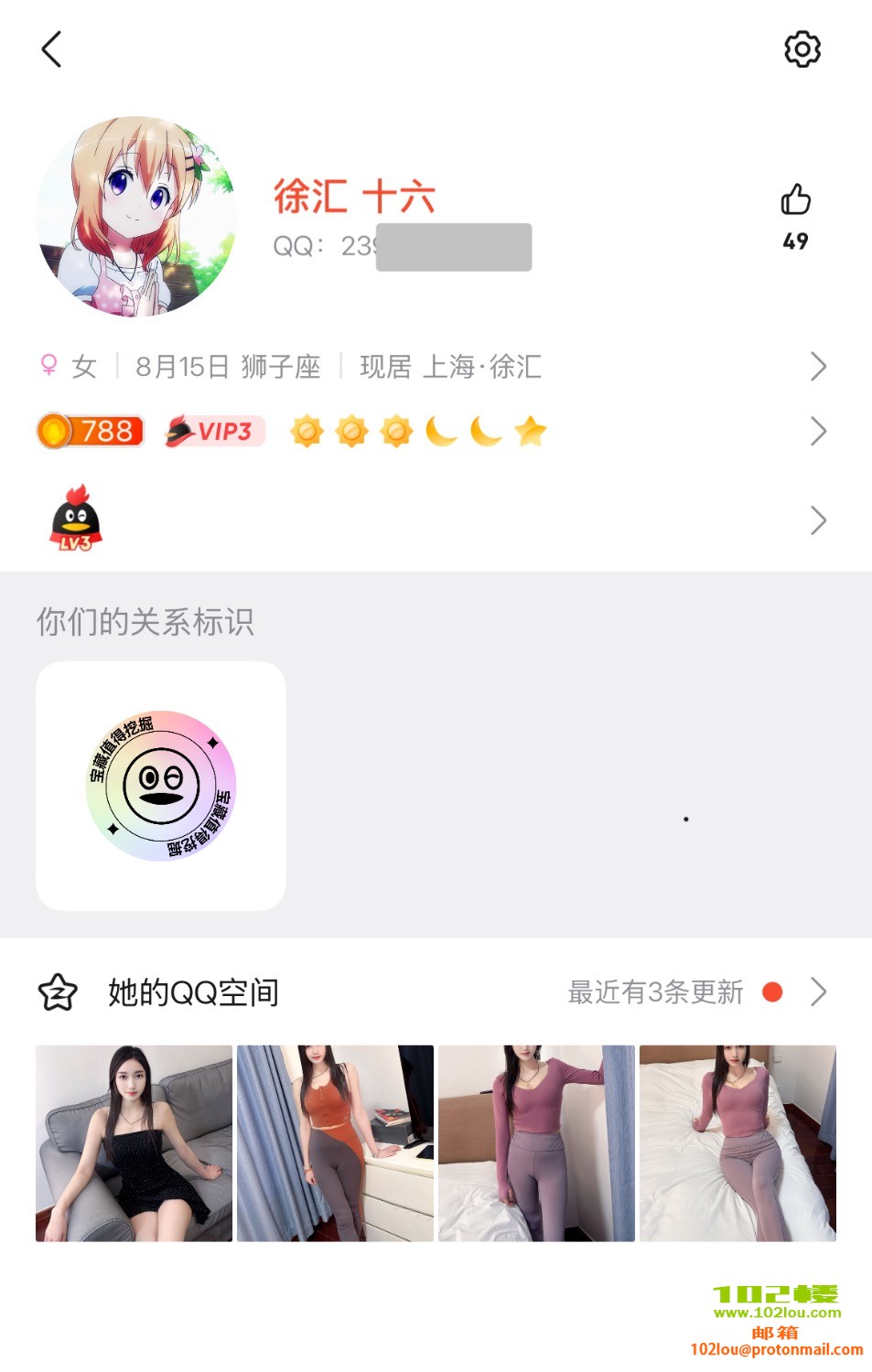Open the VIP3 level and badges row
This screenshot has height=1372, width=872.
tap(430, 431)
